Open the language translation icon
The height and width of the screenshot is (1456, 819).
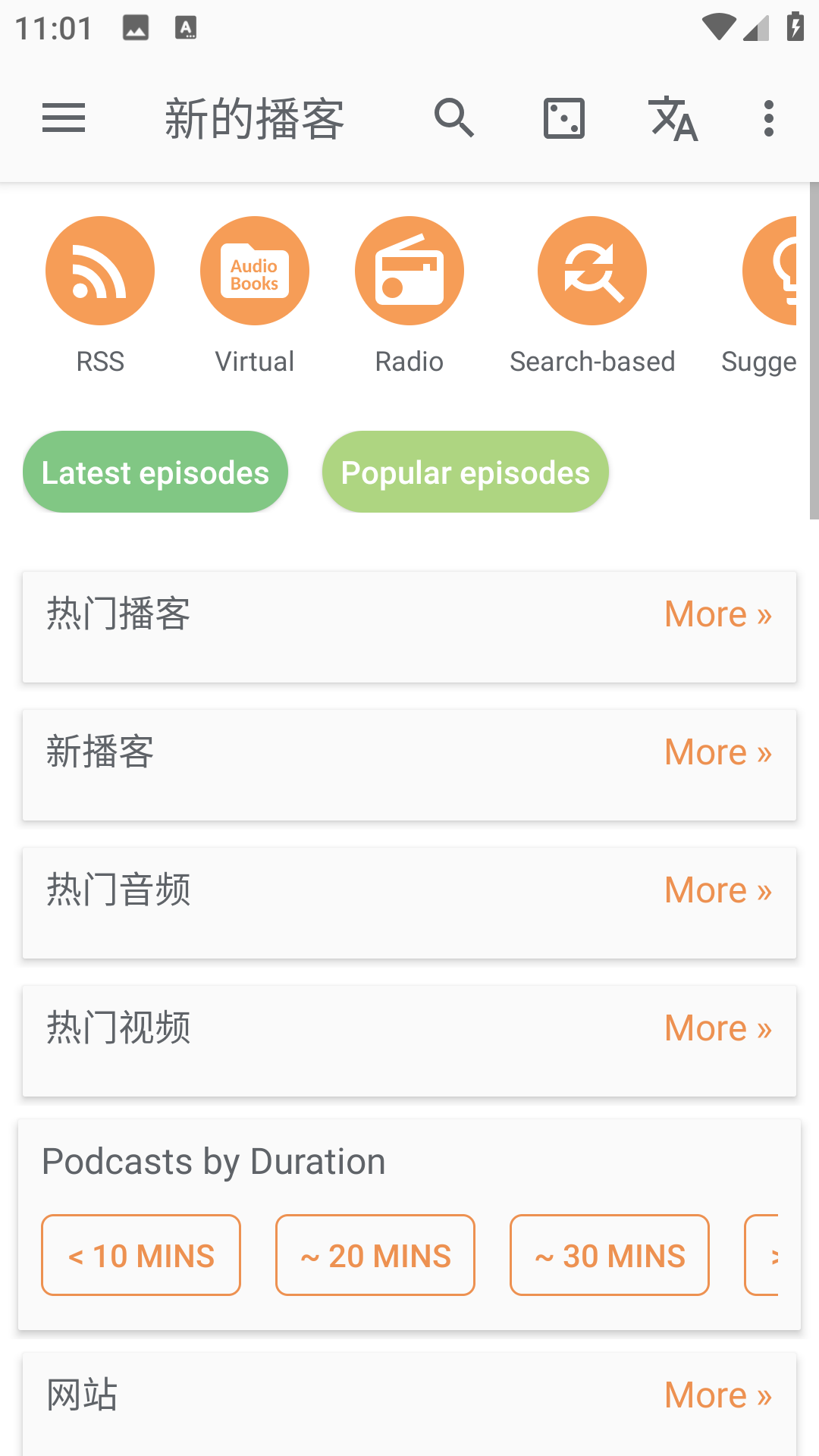click(x=673, y=118)
